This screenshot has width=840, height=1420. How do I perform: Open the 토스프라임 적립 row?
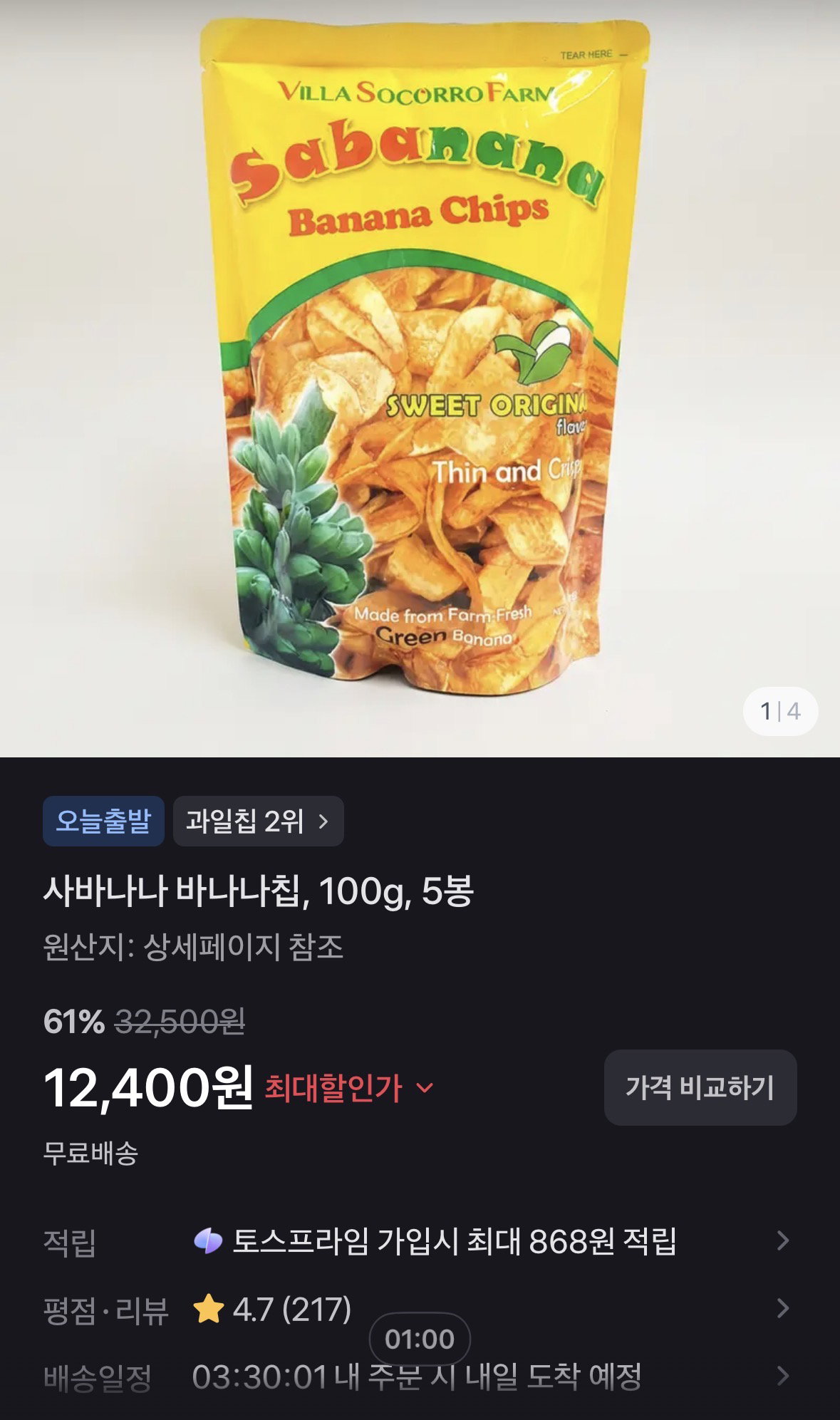pyautogui.click(x=420, y=1241)
